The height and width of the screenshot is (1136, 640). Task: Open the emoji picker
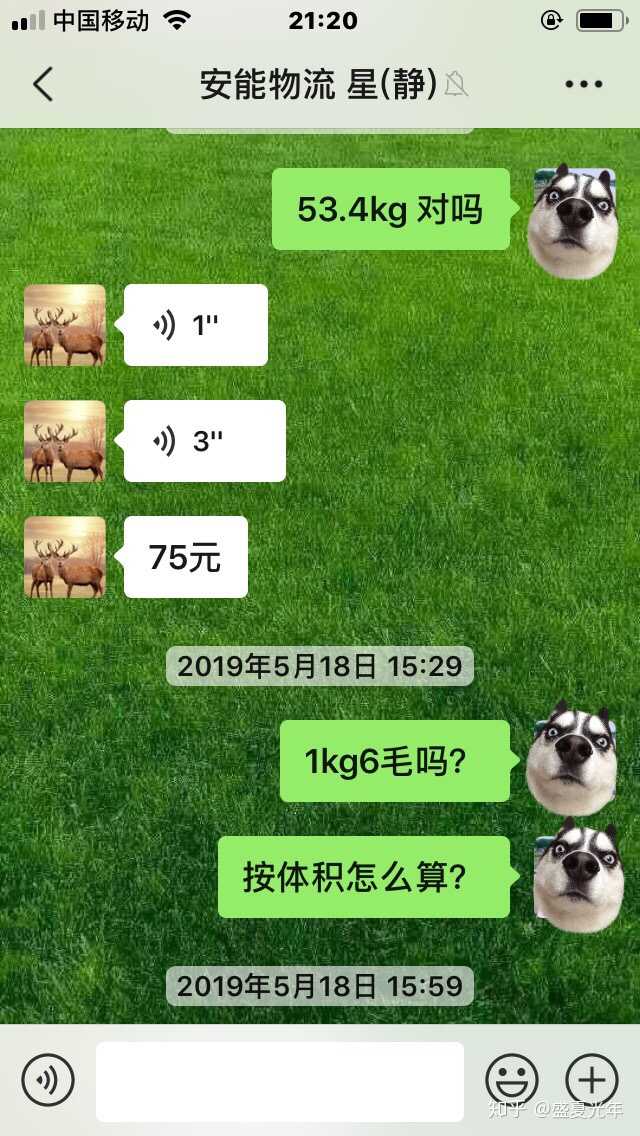click(x=511, y=1080)
